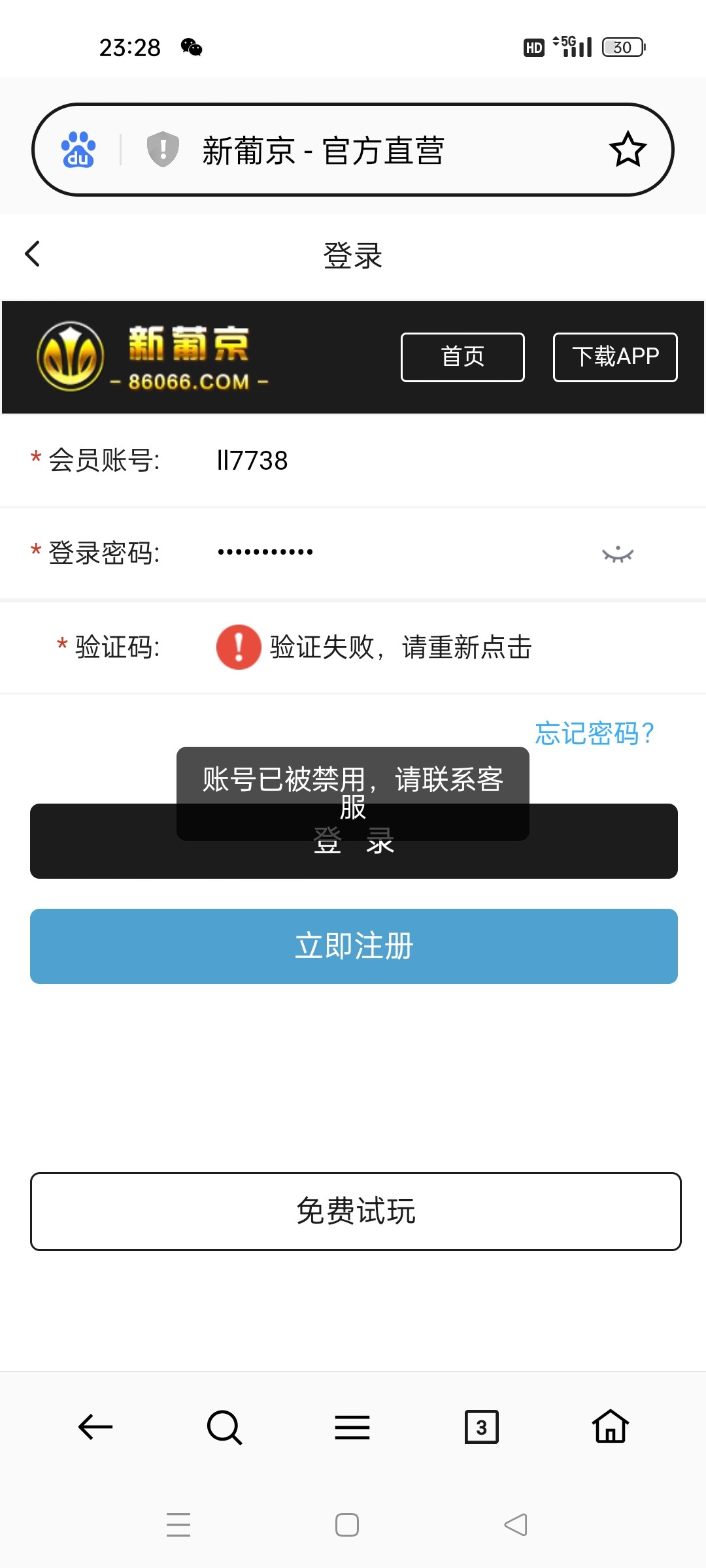The height and width of the screenshot is (1568, 706).
Task: Click the 新葡京 86066.COM site logo
Action: pyautogui.click(x=154, y=357)
